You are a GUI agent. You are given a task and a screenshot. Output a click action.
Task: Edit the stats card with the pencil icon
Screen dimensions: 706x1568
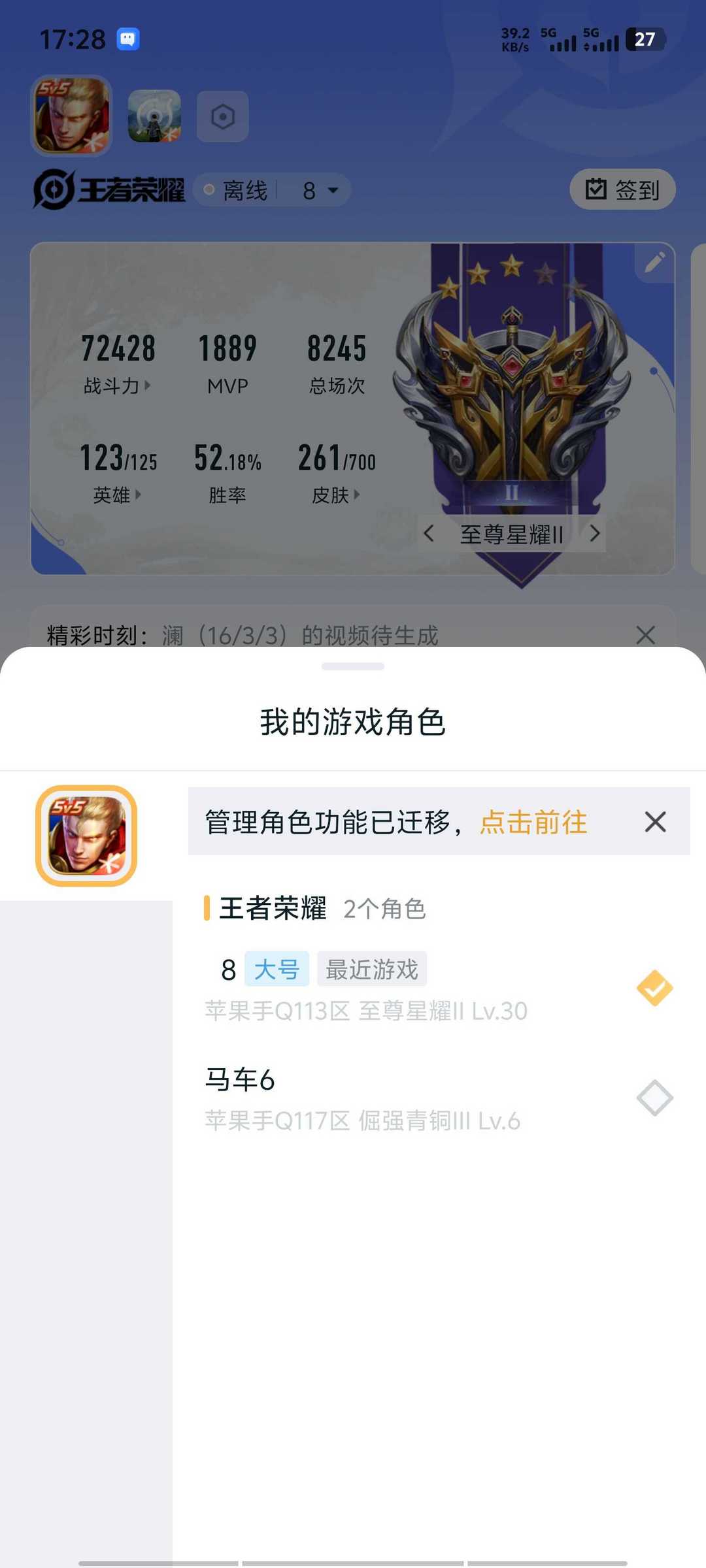pyautogui.click(x=655, y=263)
